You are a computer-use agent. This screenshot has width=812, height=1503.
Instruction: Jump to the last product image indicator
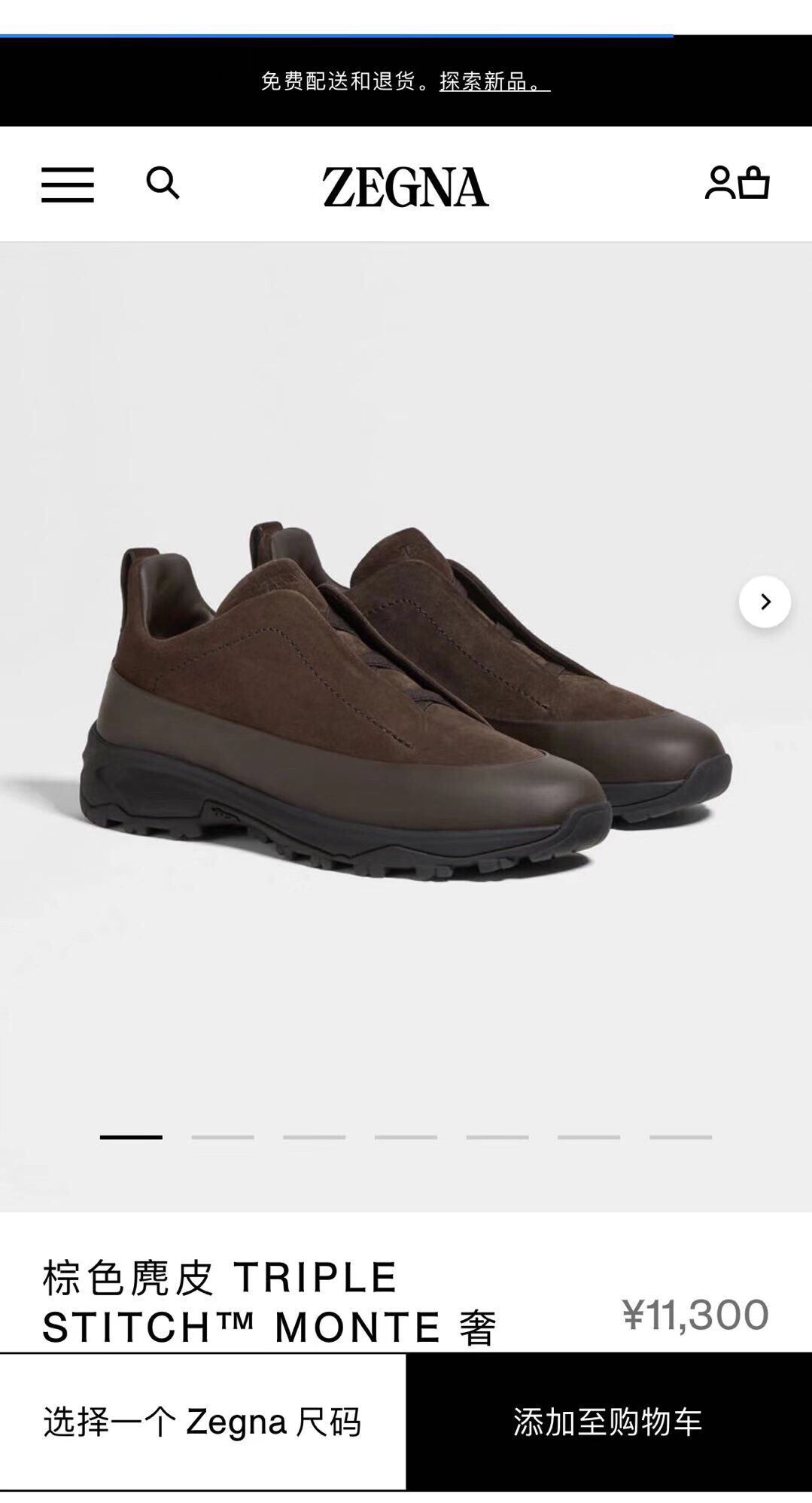680,1137
